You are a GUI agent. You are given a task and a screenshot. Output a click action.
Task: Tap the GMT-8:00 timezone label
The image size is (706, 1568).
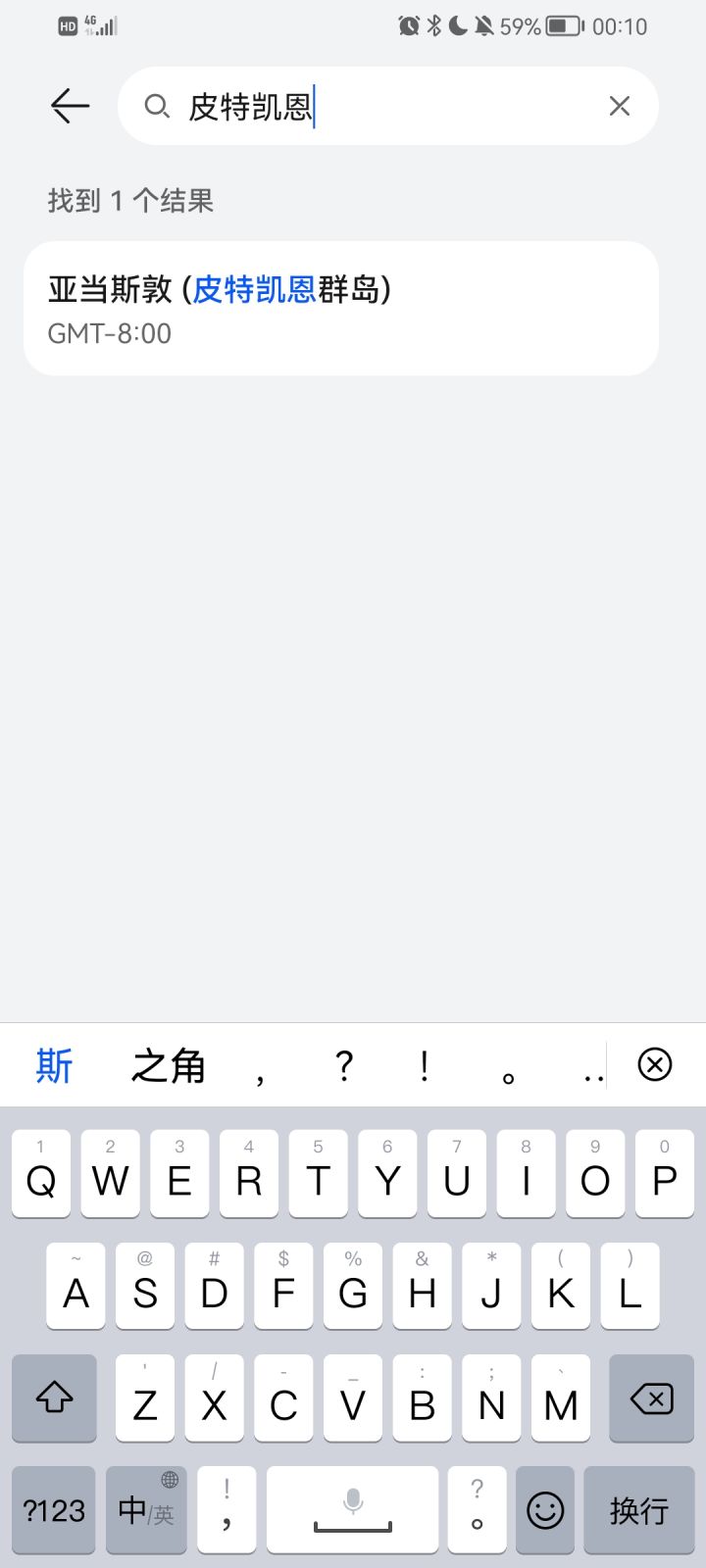pyautogui.click(x=110, y=334)
